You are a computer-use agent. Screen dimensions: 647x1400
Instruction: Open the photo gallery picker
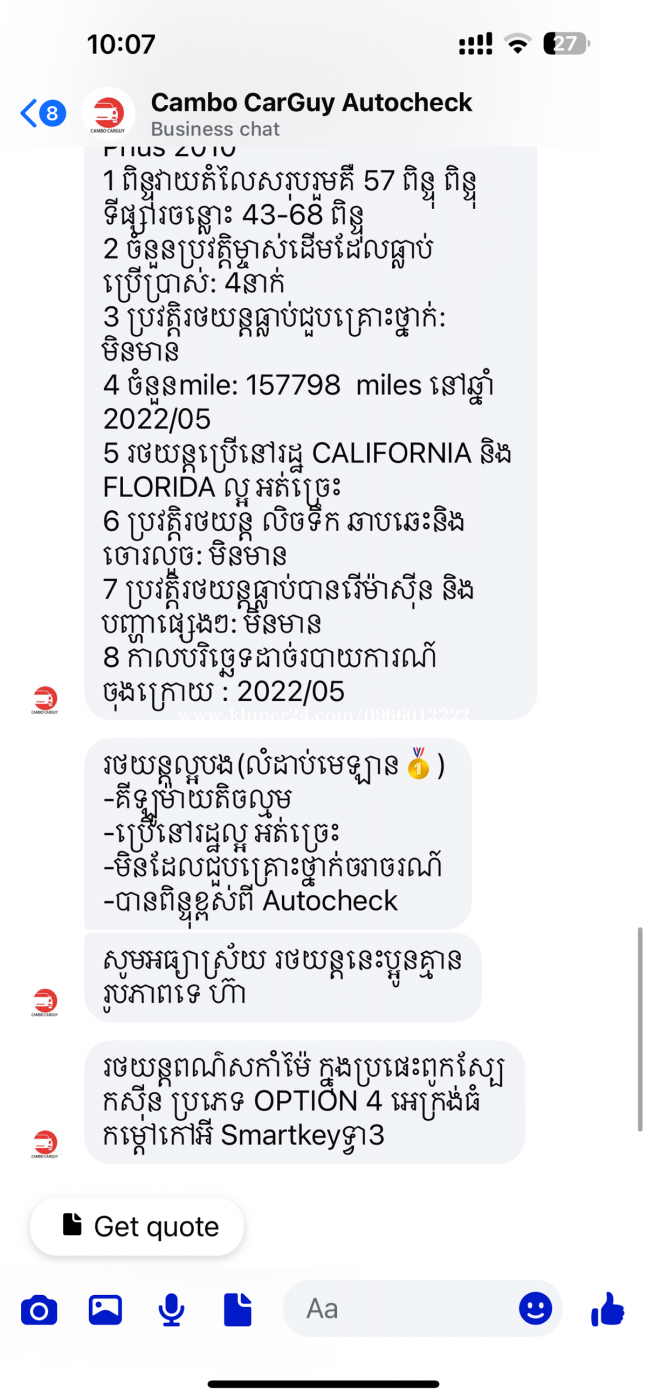(x=105, y=1309)
